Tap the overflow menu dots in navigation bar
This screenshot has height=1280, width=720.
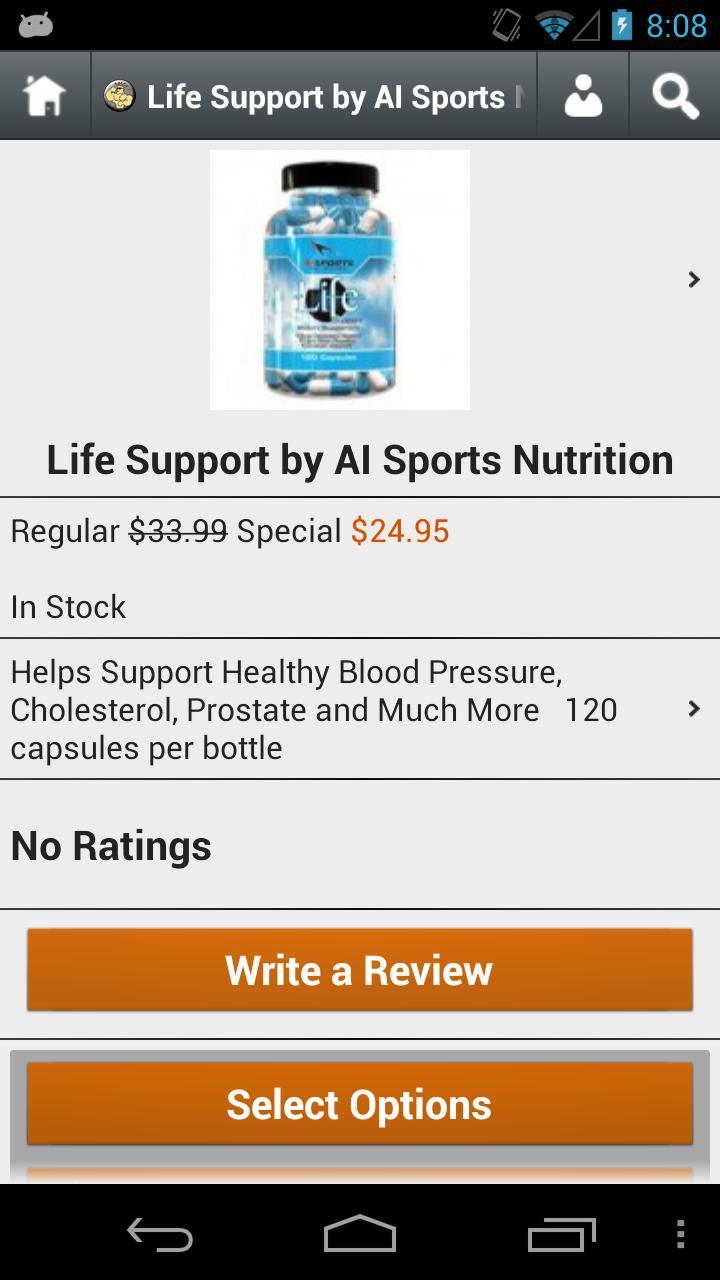tap(681, 1234)
